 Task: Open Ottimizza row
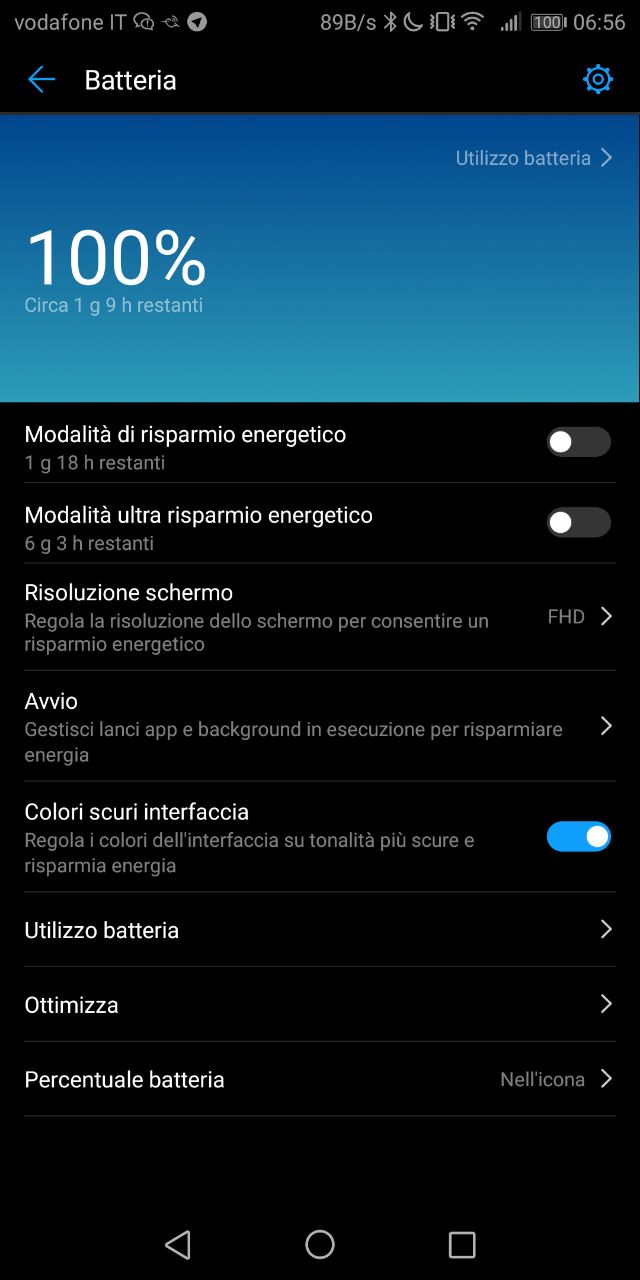point(320,1005)
